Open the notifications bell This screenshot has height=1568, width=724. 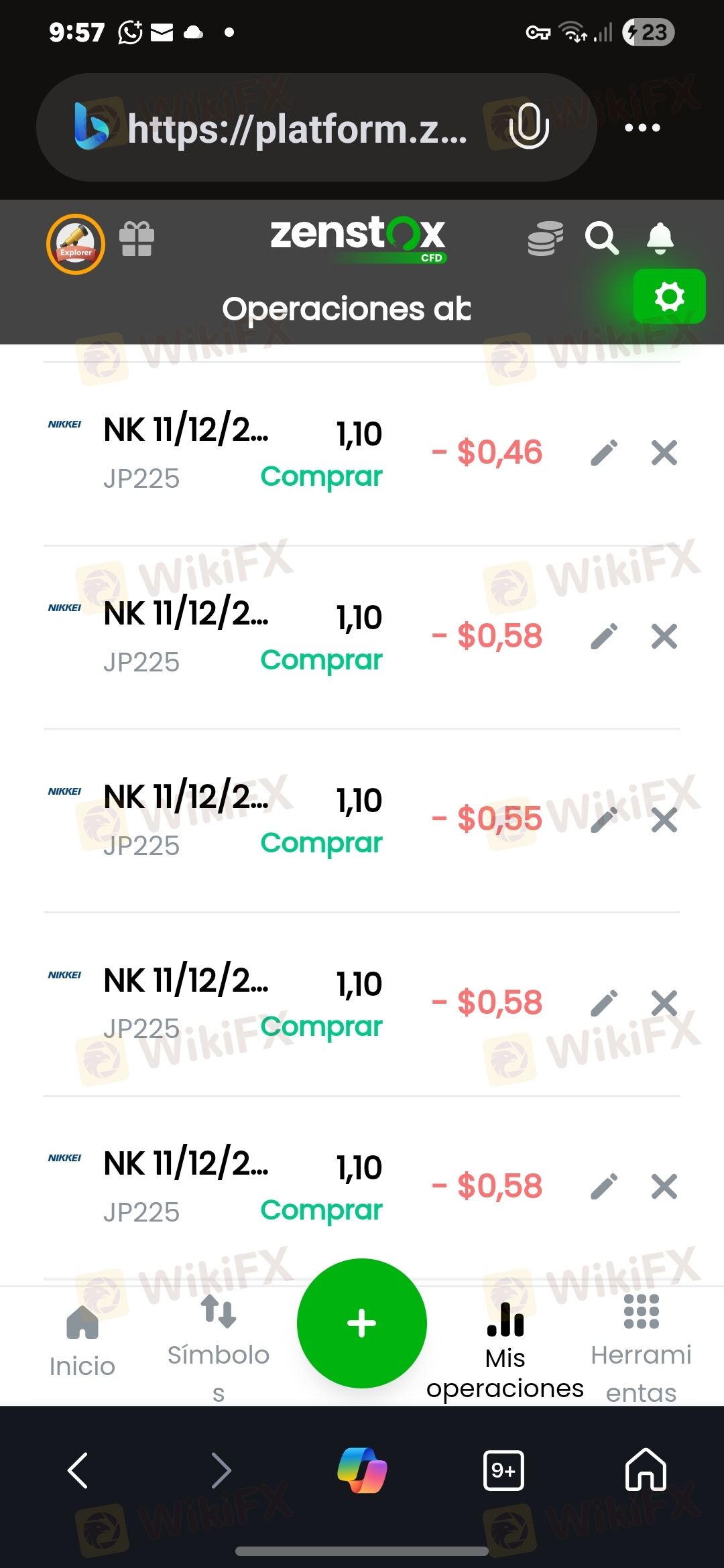660,239
